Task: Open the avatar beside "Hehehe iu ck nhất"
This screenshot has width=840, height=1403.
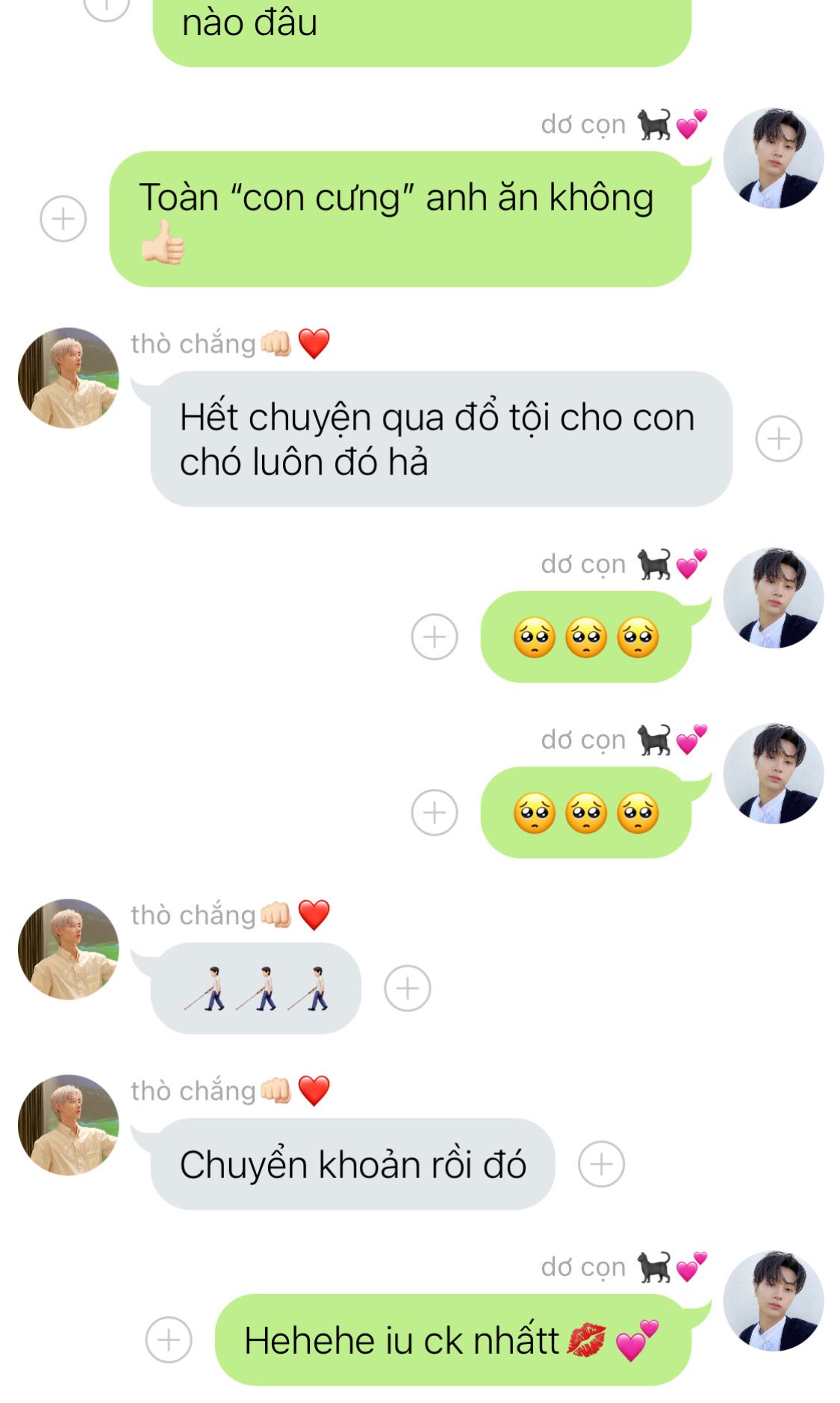Action: pyautogui.click(x=774, y=1301)
